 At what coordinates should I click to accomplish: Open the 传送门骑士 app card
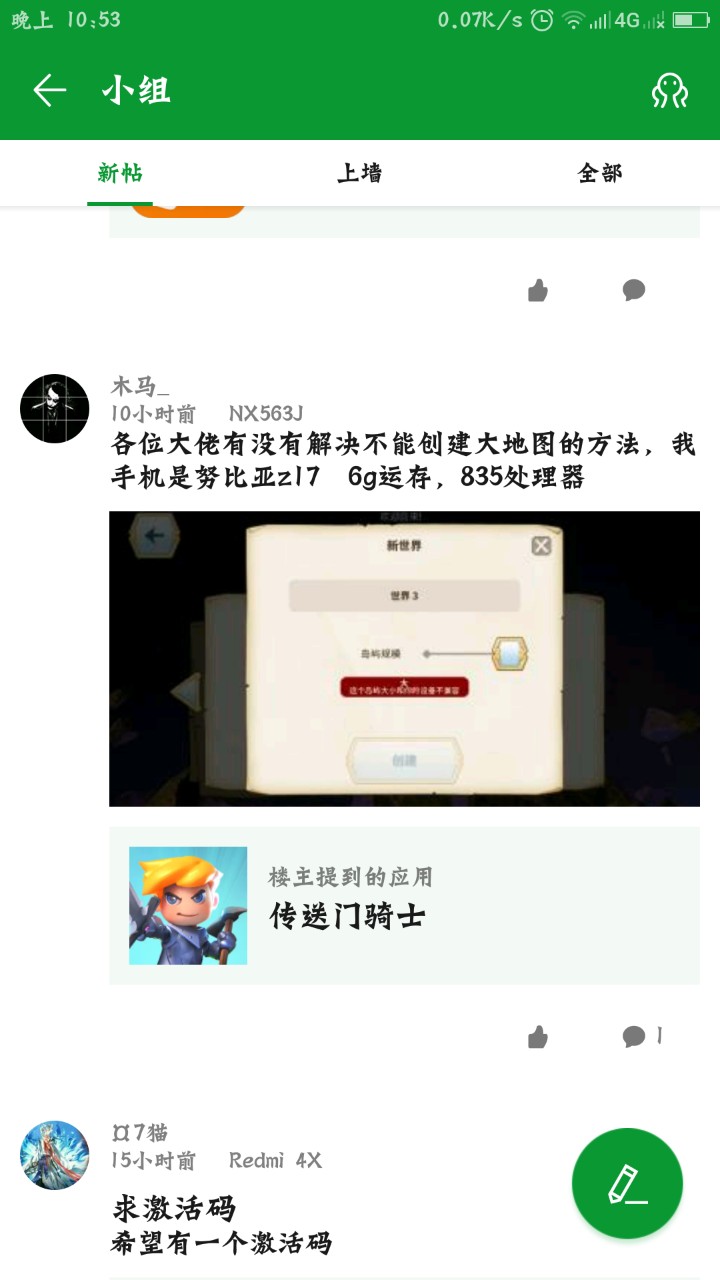coord(404,905)
